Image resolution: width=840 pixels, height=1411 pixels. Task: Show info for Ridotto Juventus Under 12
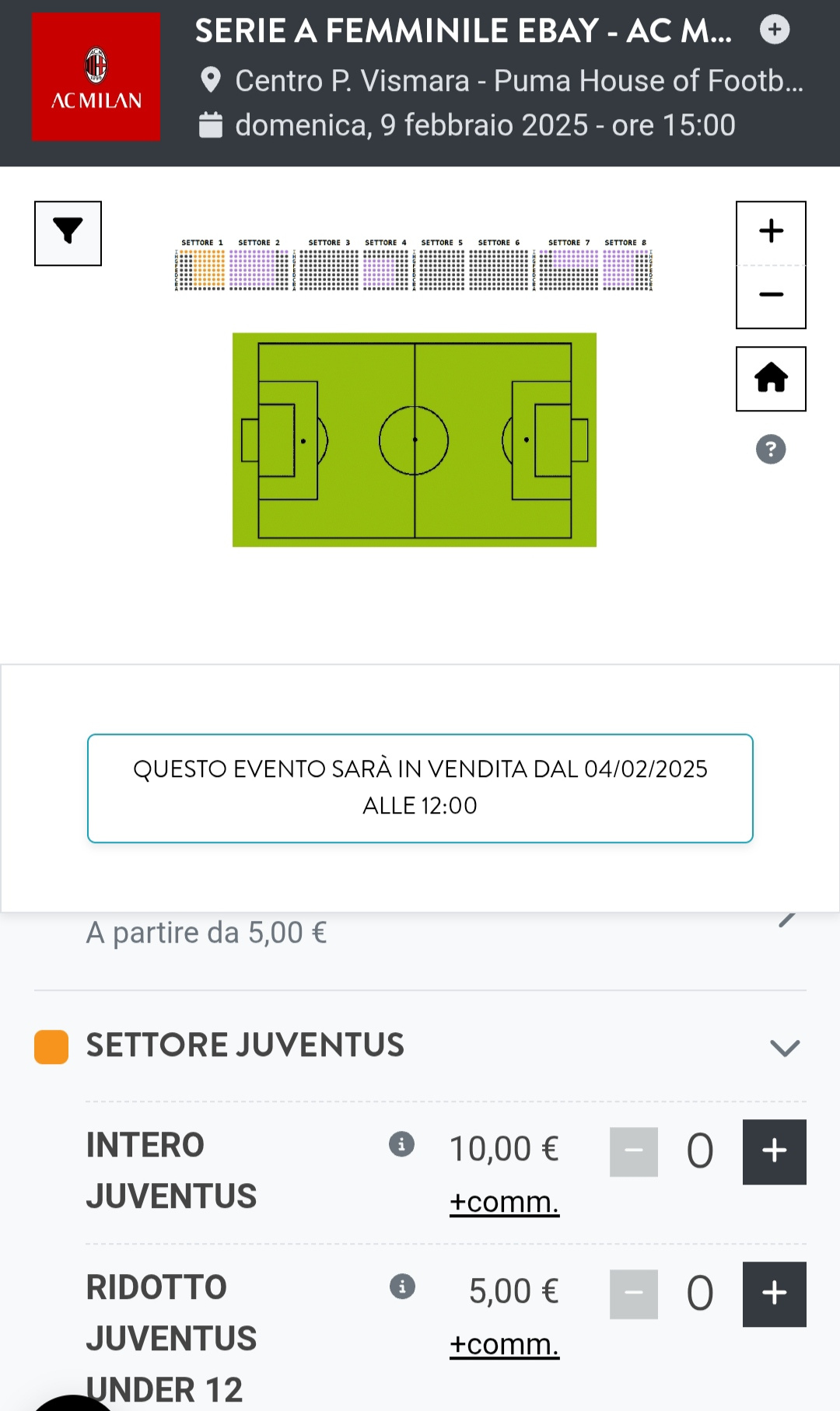coord(402,1287)
